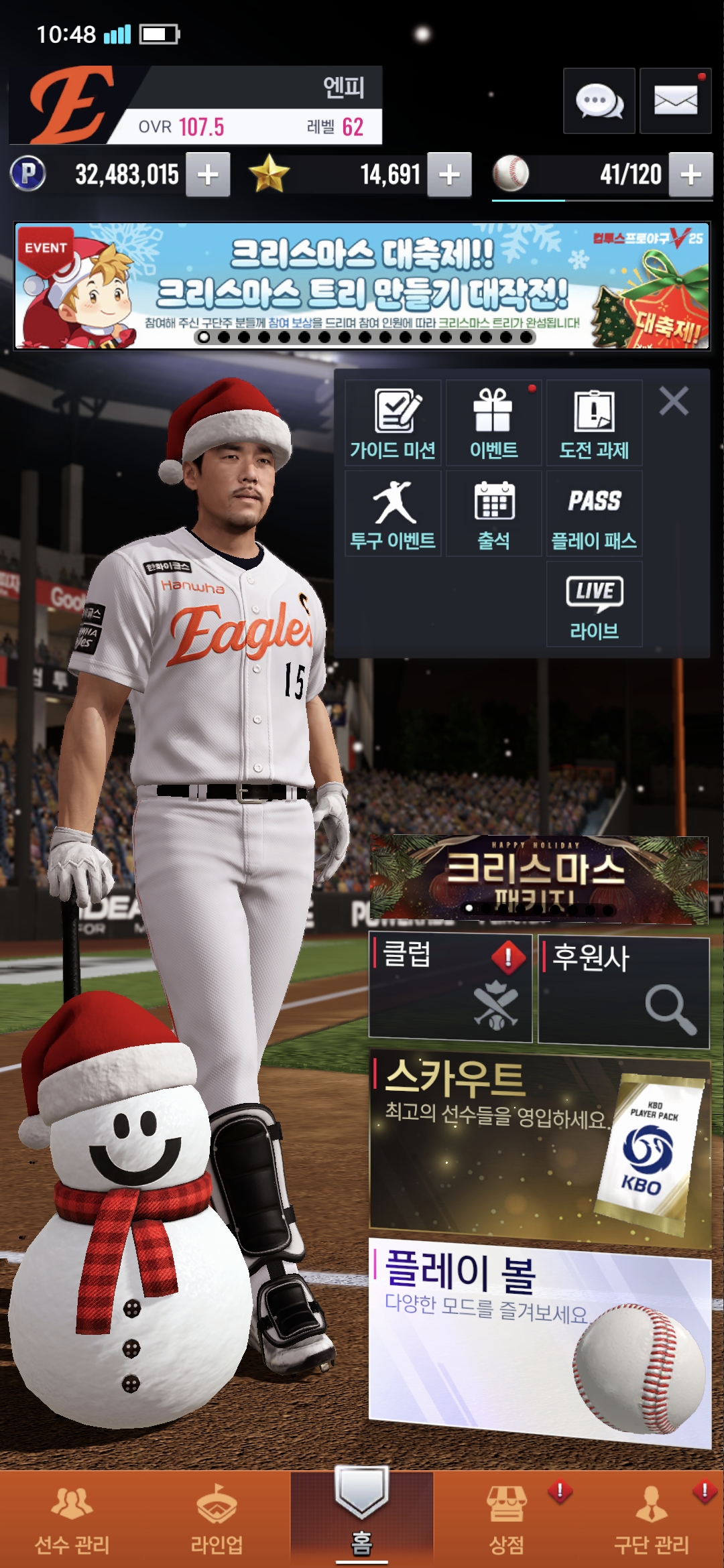Viewport: 724px width, 1568px height.
Task: Open 라이브 section
Action: (594, 604)
